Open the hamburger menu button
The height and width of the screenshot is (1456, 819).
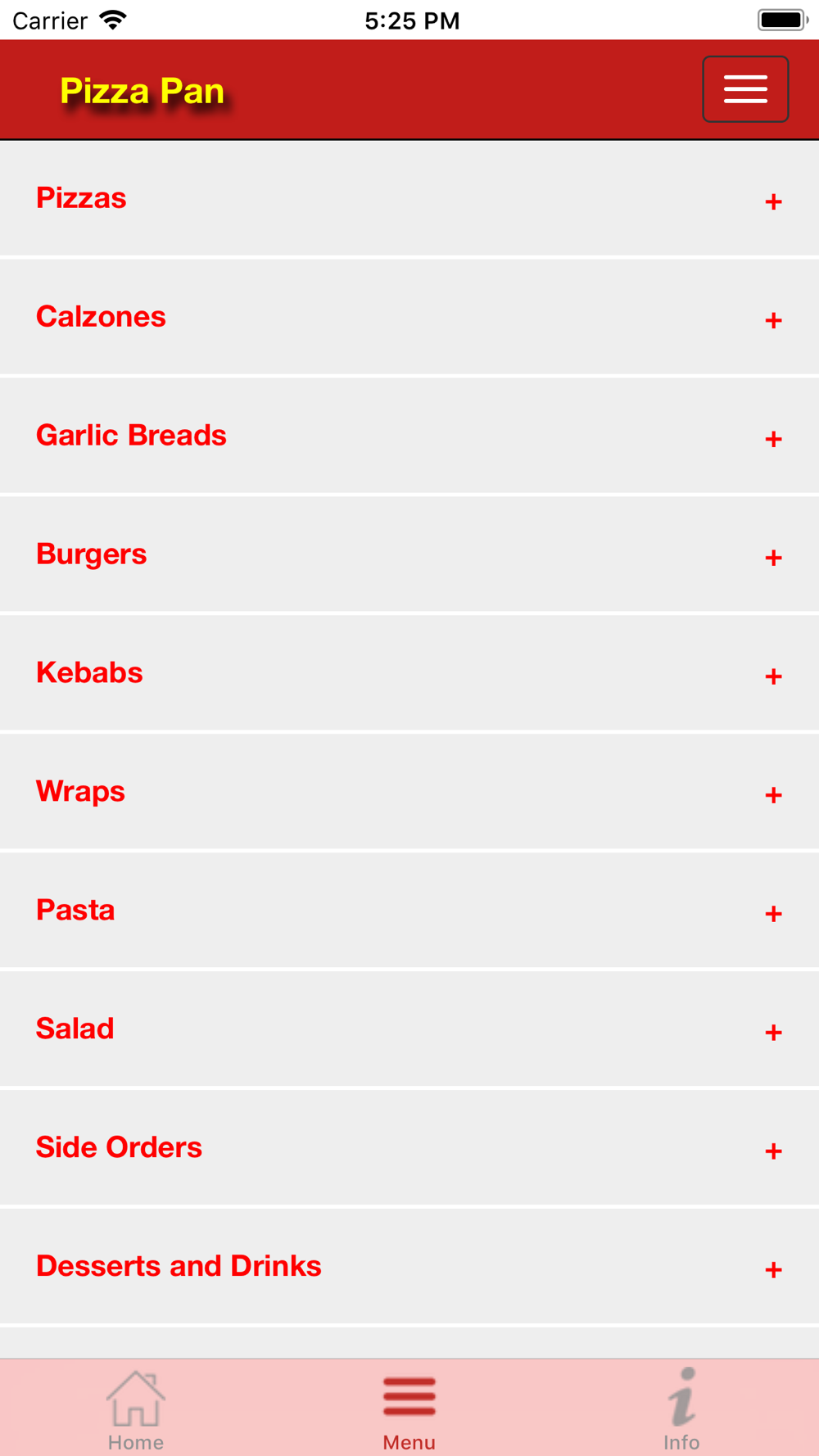coord(745,89)
